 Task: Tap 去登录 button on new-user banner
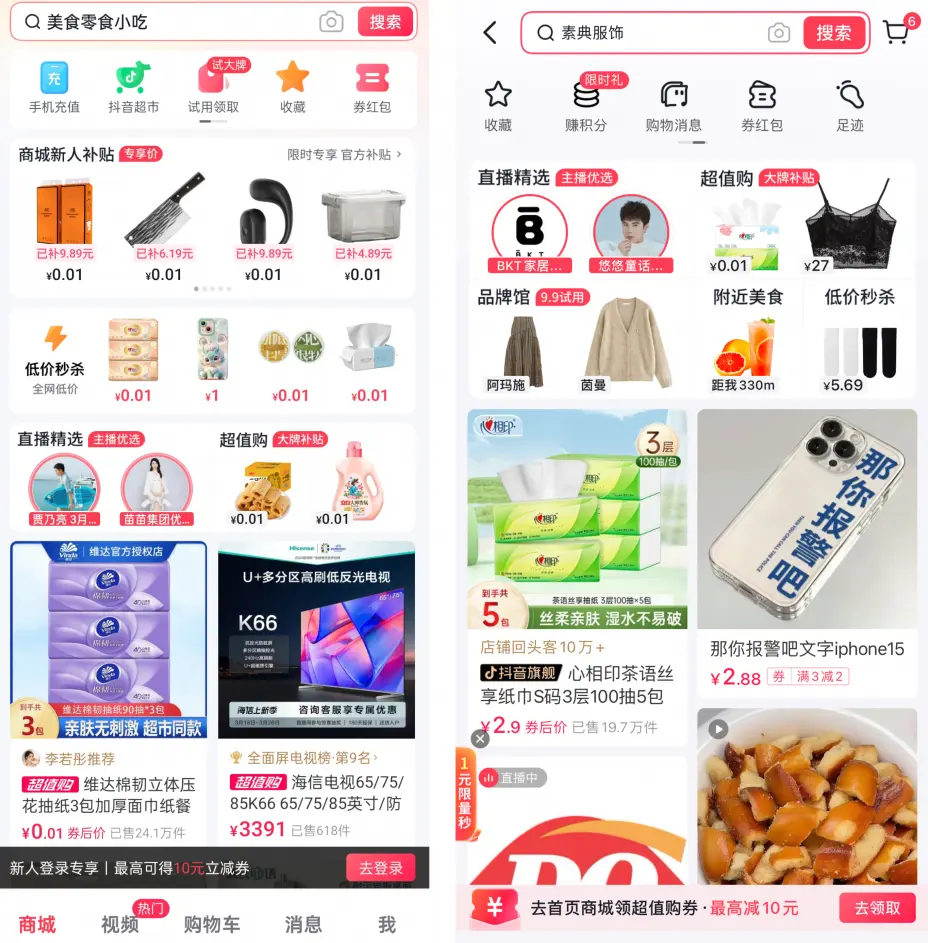(380, 867)
